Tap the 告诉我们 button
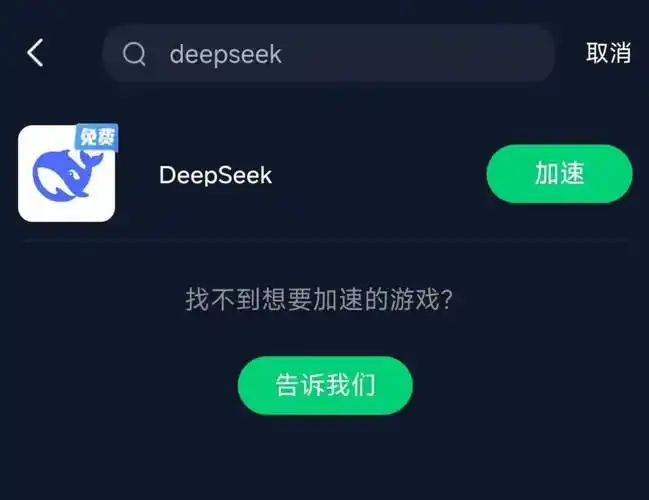Screen dimensions: 649x500 (325, 385)
